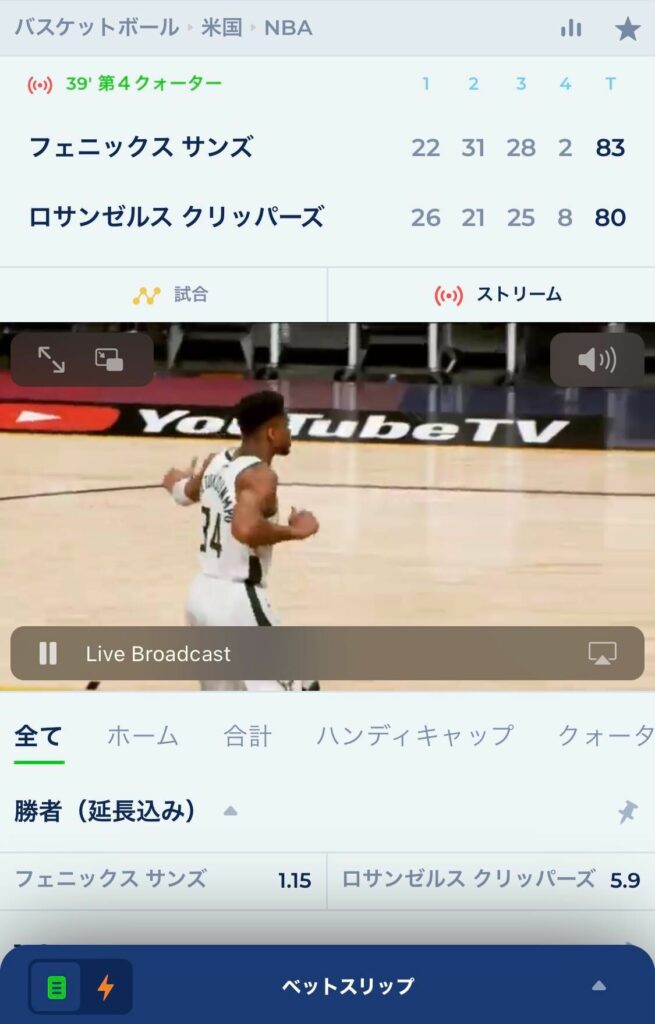Image resolution: width=655 pixels, height=1024 pixels.
Task: Mute the live stream audio
Action: tap(597, 360)
